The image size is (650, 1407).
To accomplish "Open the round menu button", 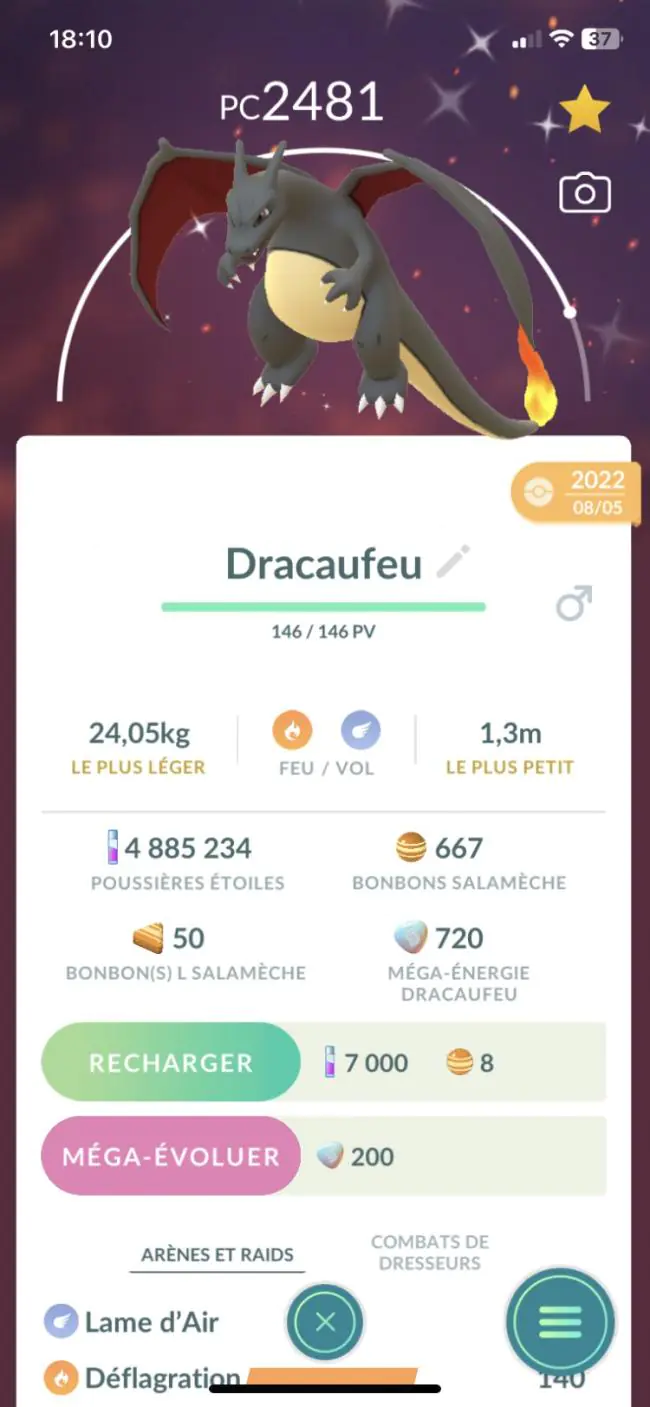I will pos(560,1321).
